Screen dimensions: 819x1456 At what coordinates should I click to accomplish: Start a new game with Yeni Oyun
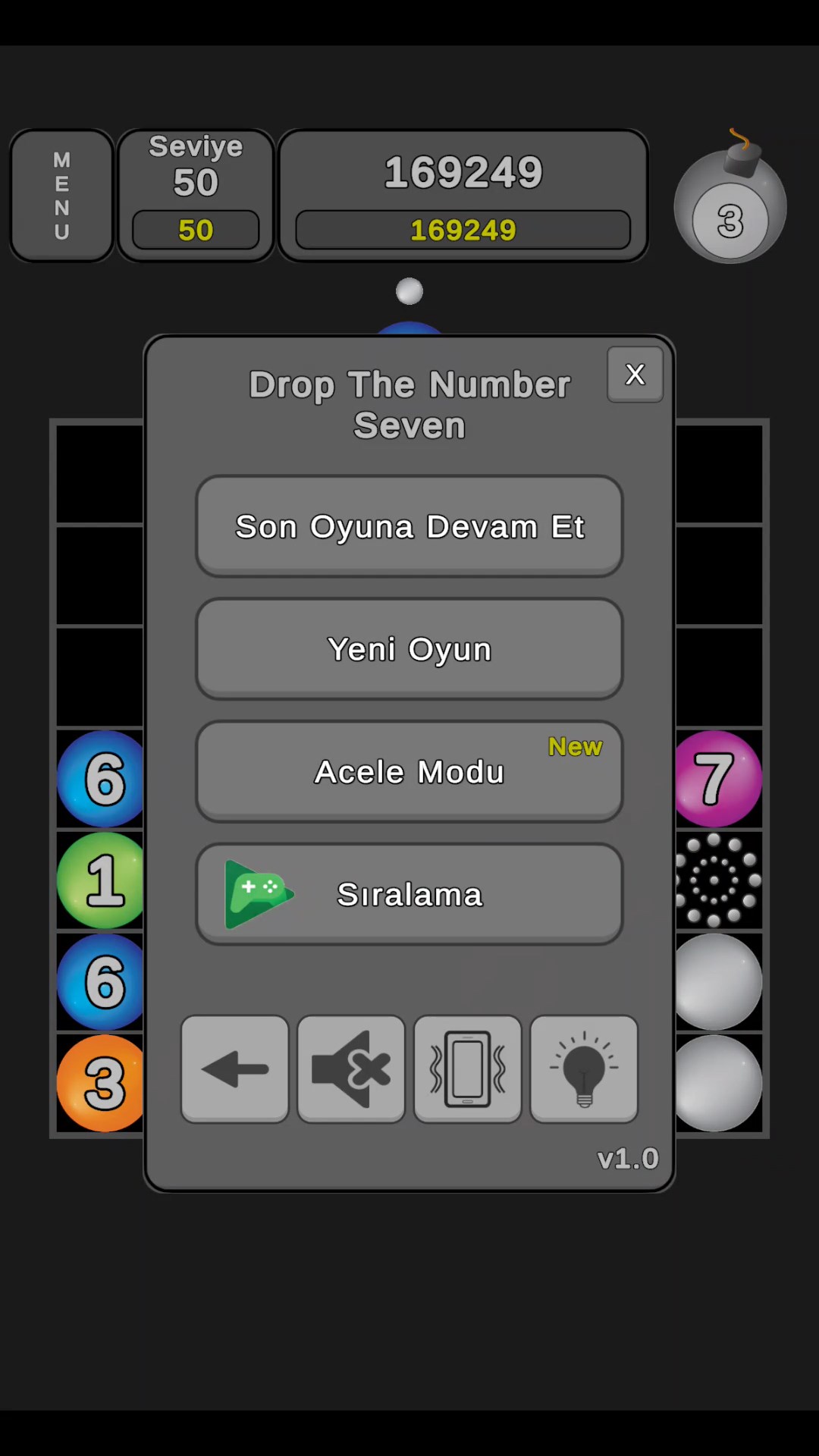(409, 649)
